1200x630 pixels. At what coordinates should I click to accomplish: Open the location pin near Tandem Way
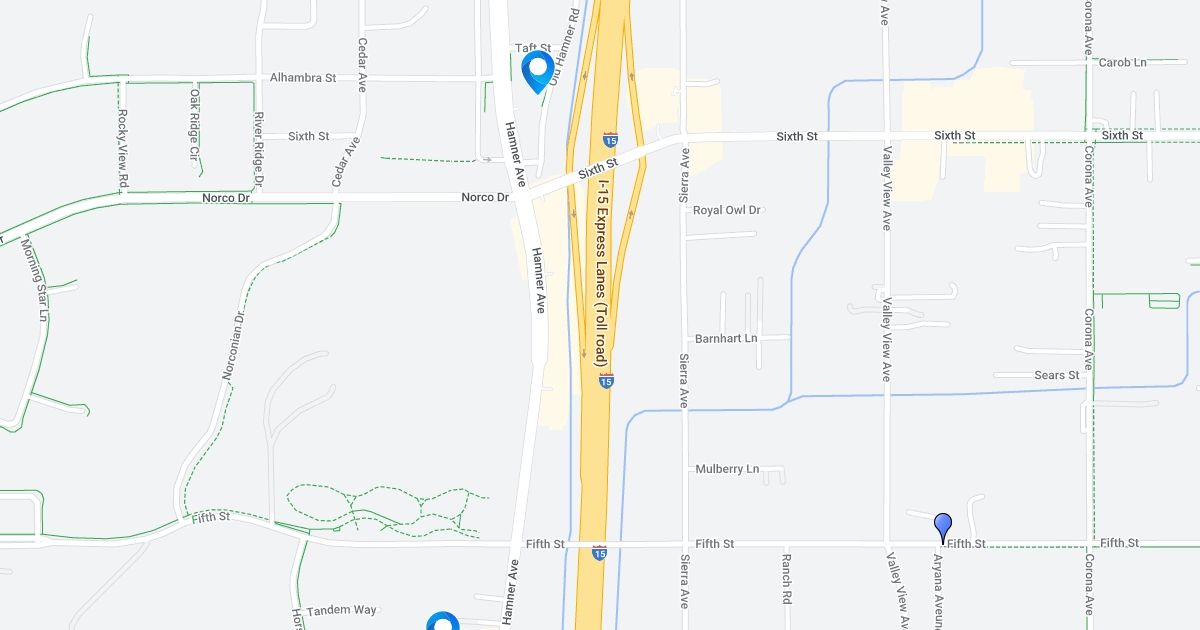442,622
